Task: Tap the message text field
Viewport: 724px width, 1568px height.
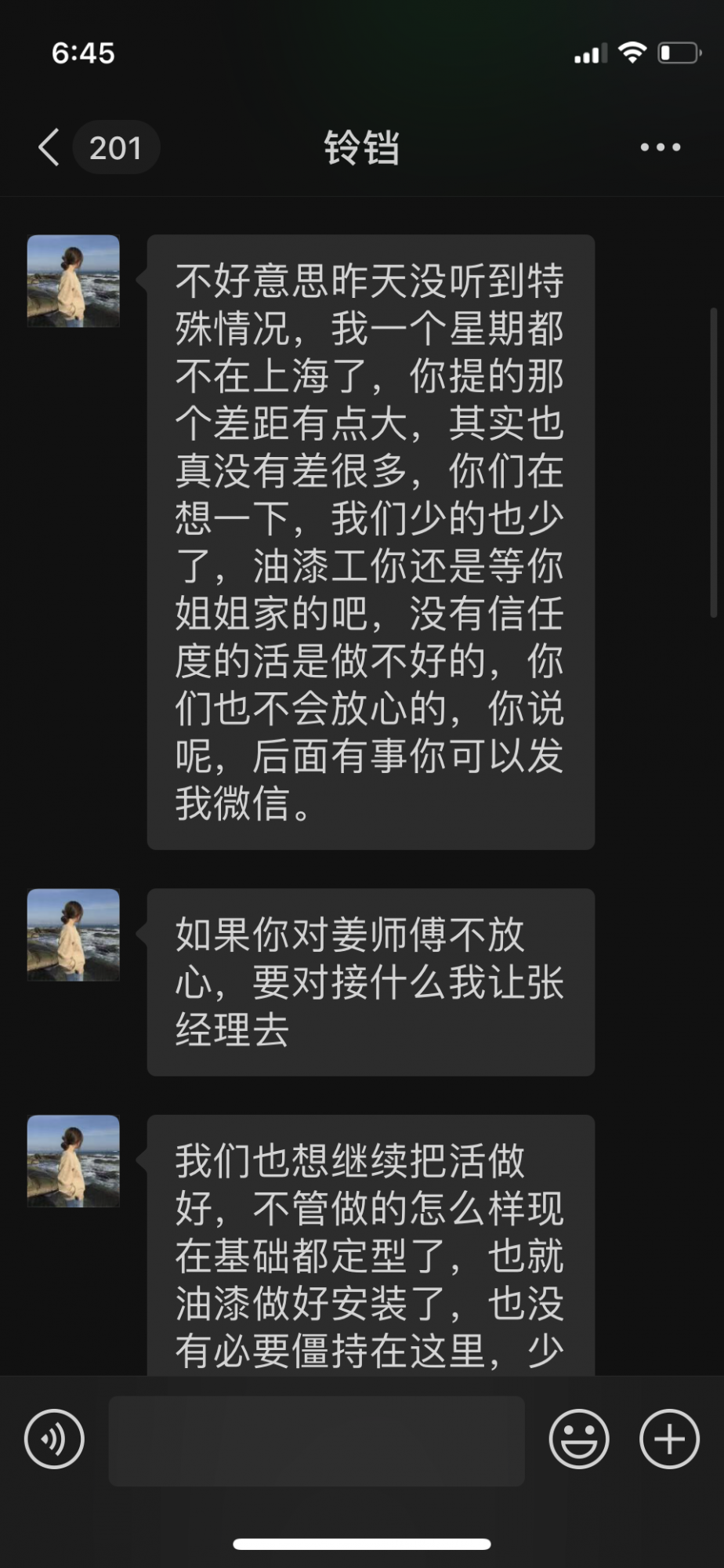Action: pyautogui.click(x=317, y=1440)
